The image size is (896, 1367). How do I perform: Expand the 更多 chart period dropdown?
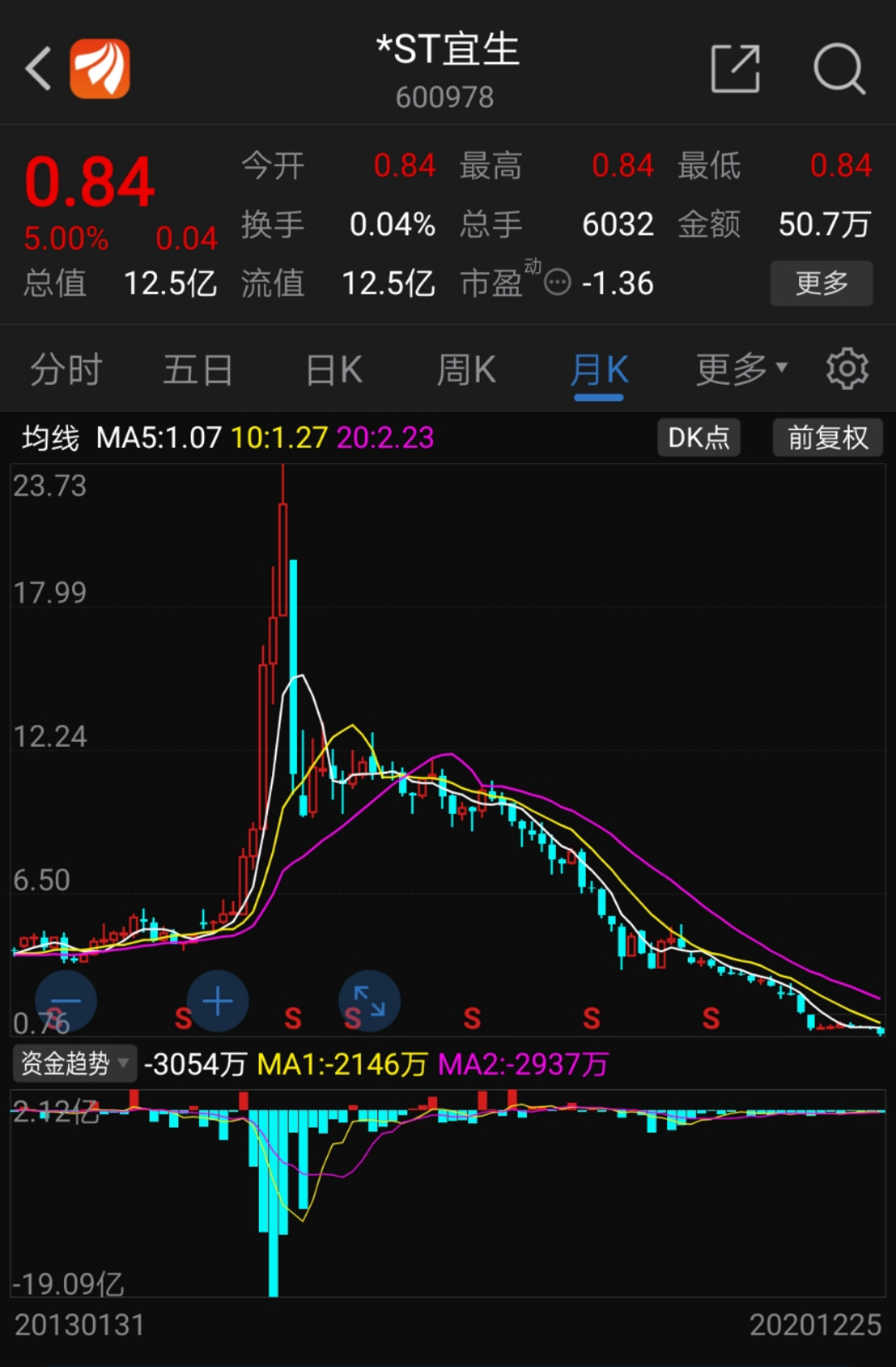coord(741,370)
